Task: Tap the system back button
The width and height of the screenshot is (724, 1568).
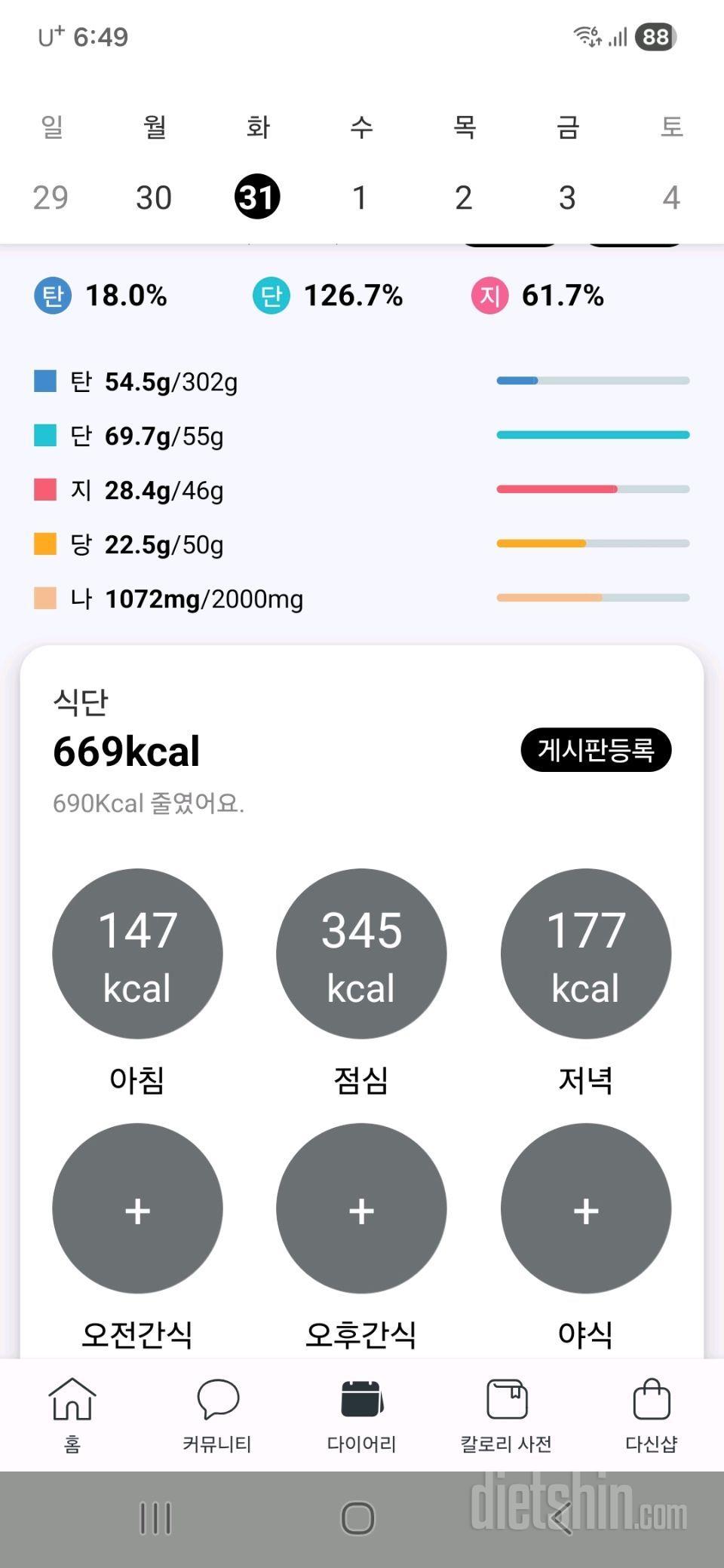Action: pyautogui.click(x=562, y=1518)
